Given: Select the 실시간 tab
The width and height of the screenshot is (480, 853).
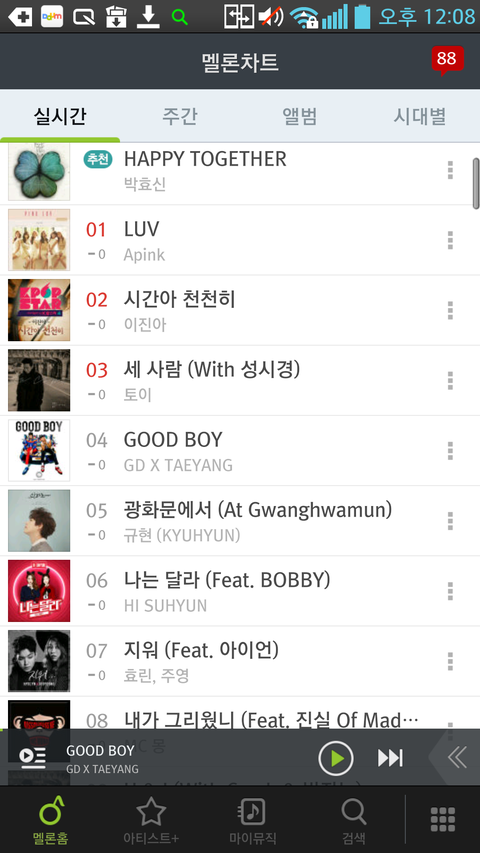Looking at the screenshot, I should [x=60, y=116].
